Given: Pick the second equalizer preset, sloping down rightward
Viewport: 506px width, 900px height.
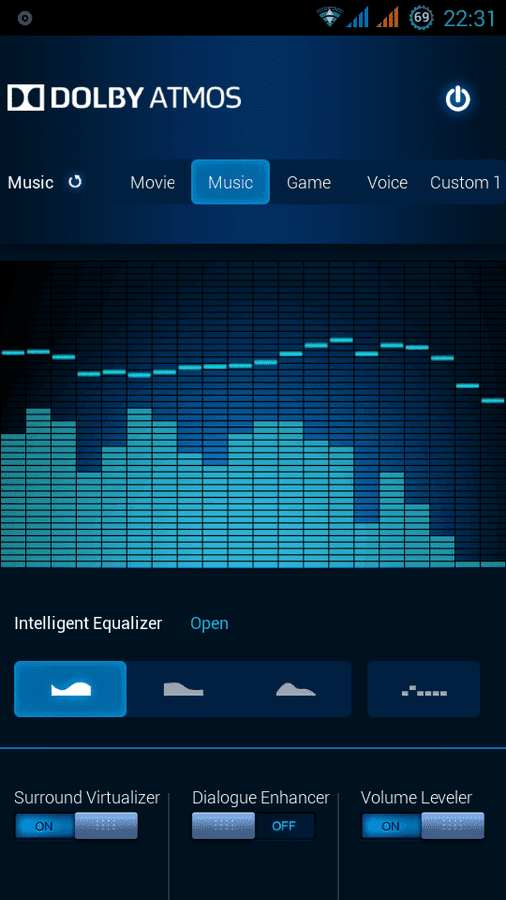Looking at the screenshot, I should pyautogui.click(x=183, y=689).
